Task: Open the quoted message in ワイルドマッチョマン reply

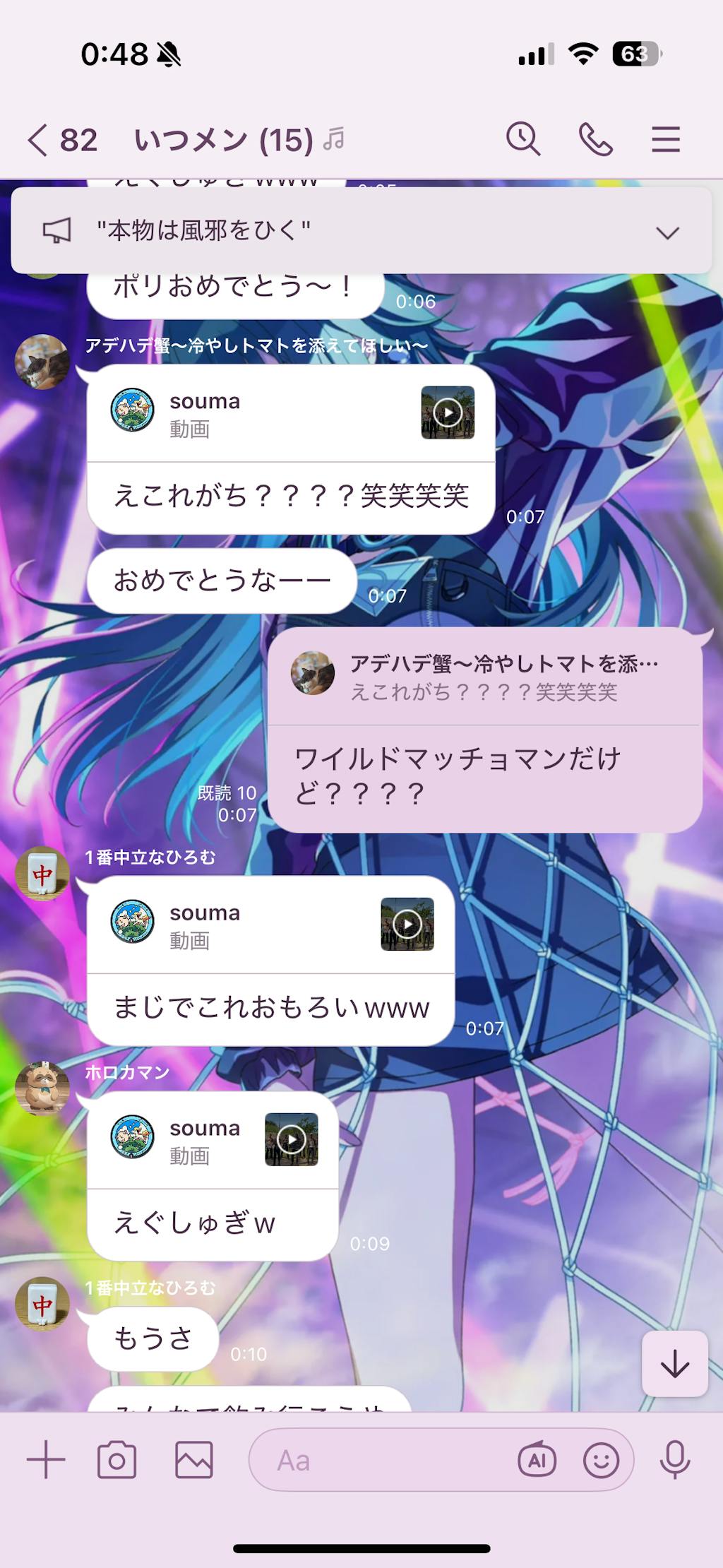Action: (484, 677)
